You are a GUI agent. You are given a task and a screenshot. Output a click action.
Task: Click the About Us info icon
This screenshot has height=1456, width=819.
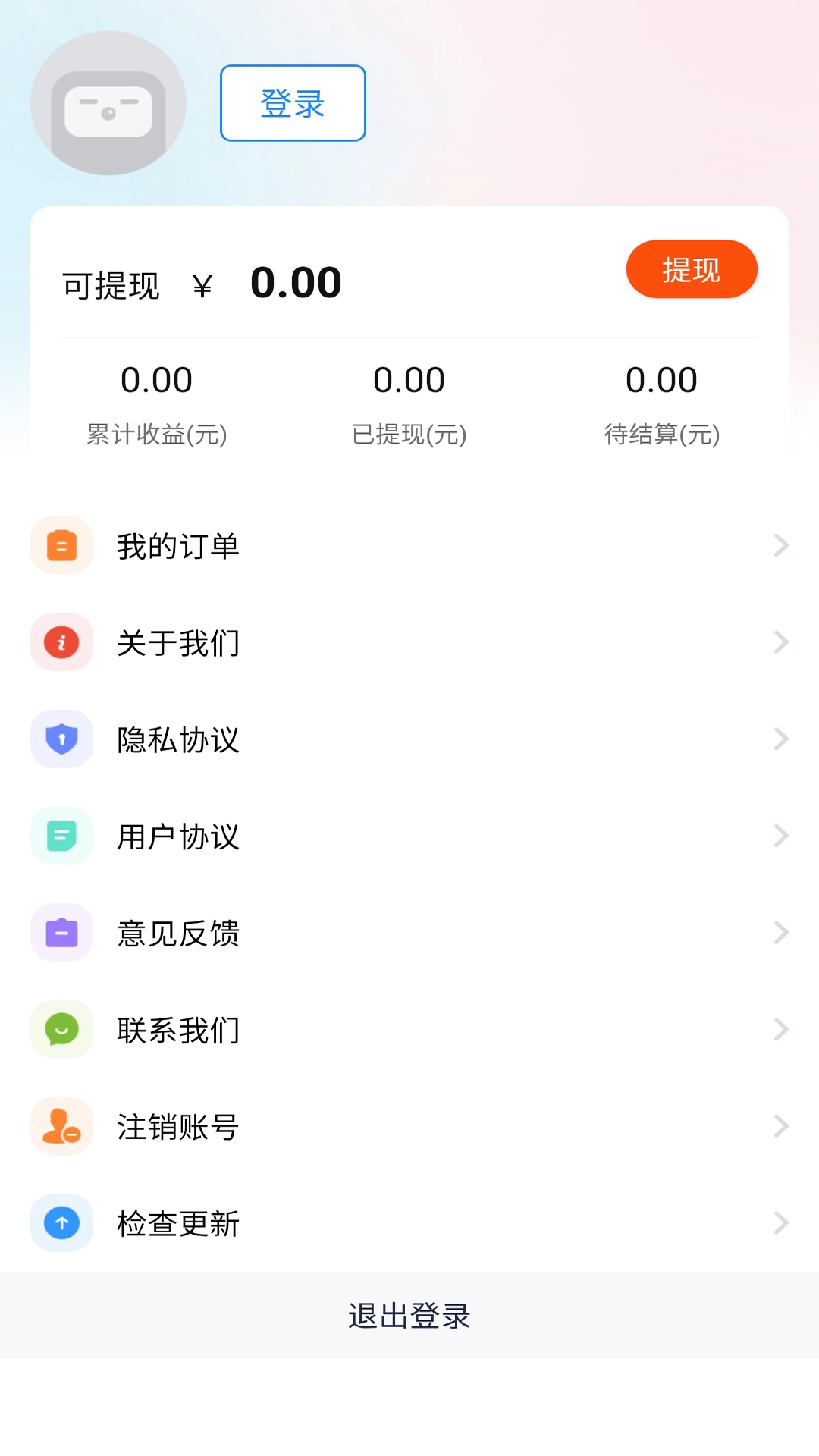[x=61, y=642]
